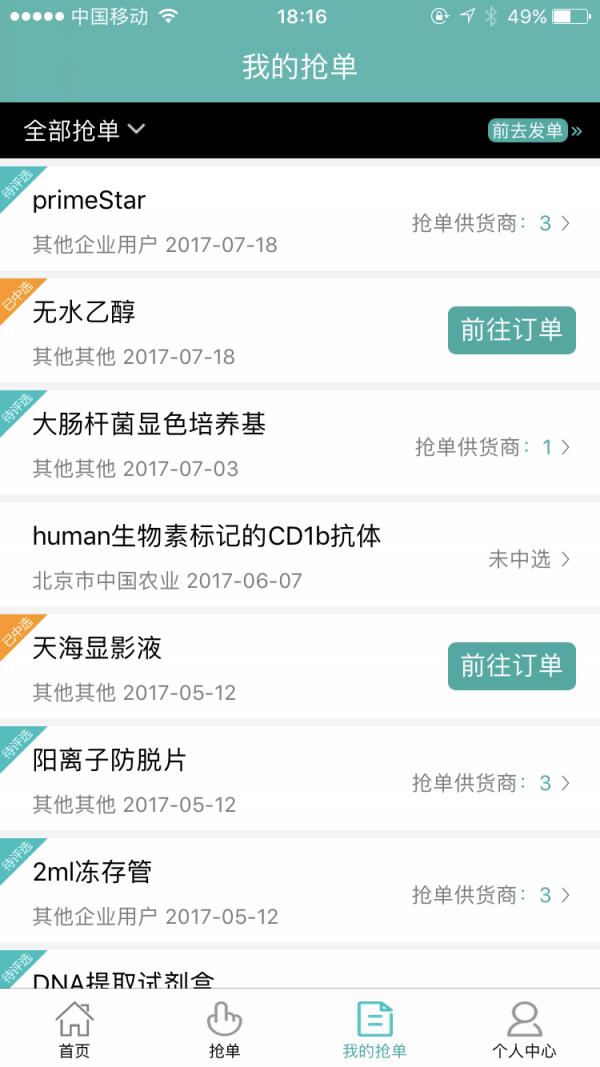Image resolution: width=600 pixels, height=1067 pixels.
Task: Open the 阳离子防脱片 row
Action: pyautogui.click(x=300, y=778)
